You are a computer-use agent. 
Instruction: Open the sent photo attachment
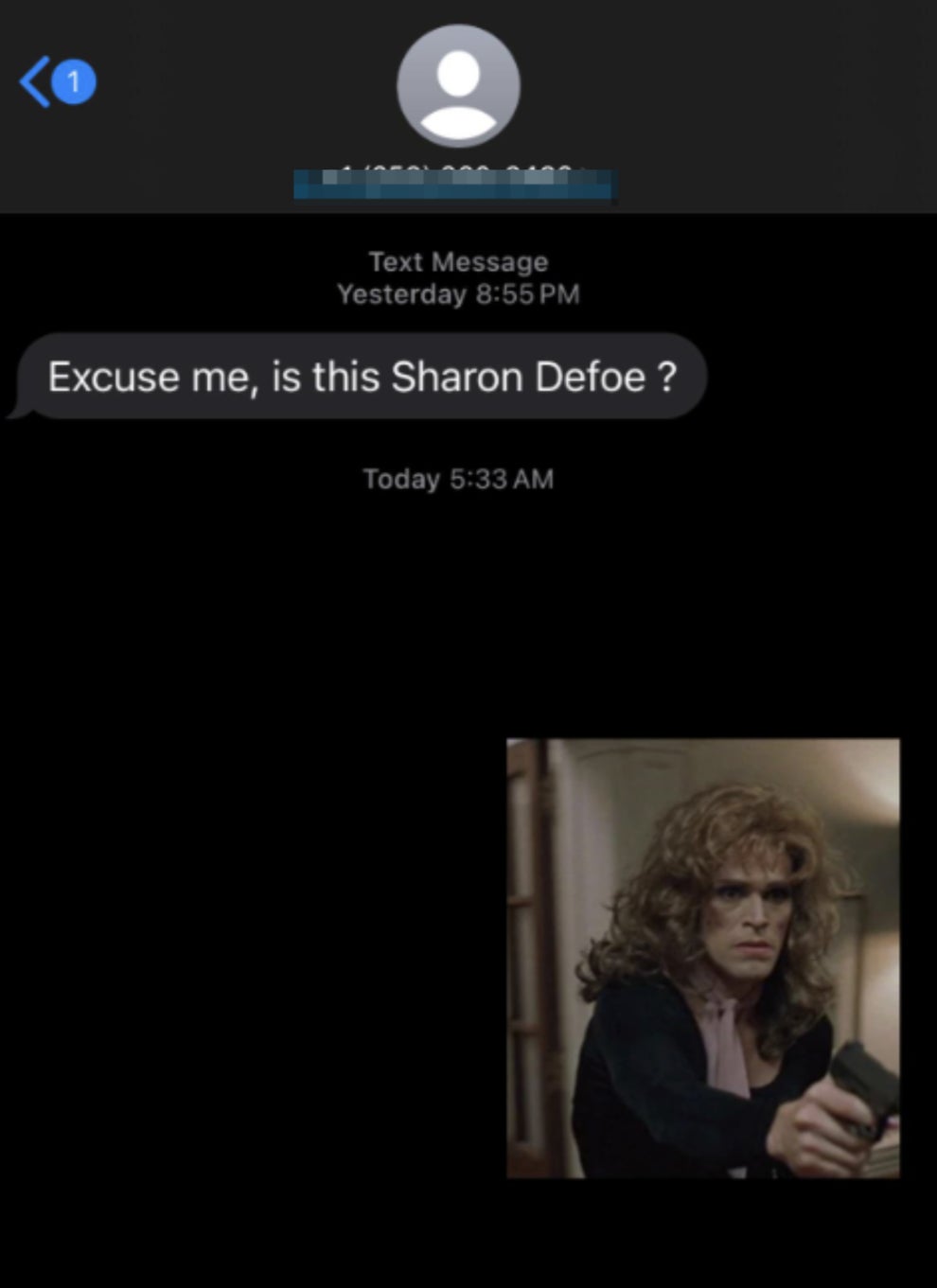tap(703, 958)
